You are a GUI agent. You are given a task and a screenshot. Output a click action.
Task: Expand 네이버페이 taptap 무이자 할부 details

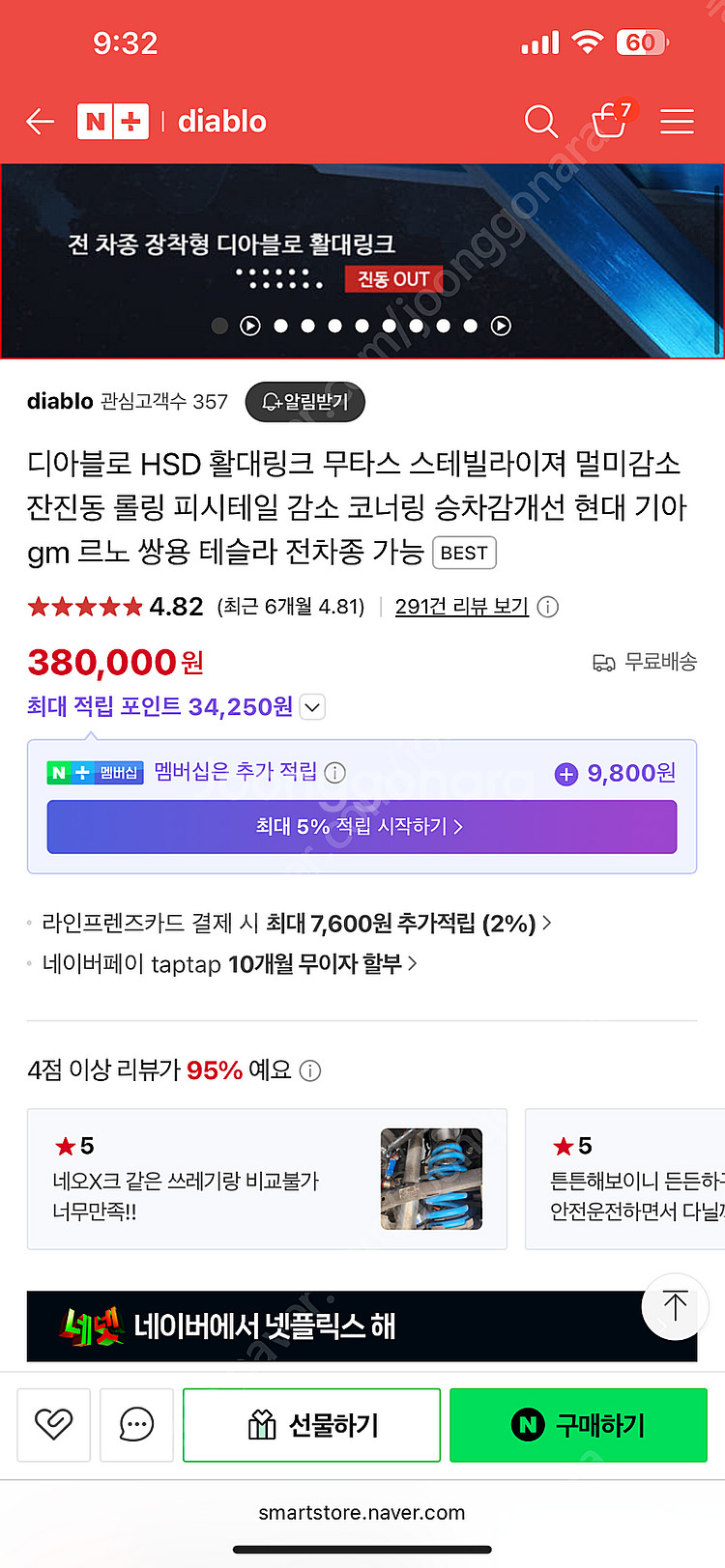click(x=413, y=963)
